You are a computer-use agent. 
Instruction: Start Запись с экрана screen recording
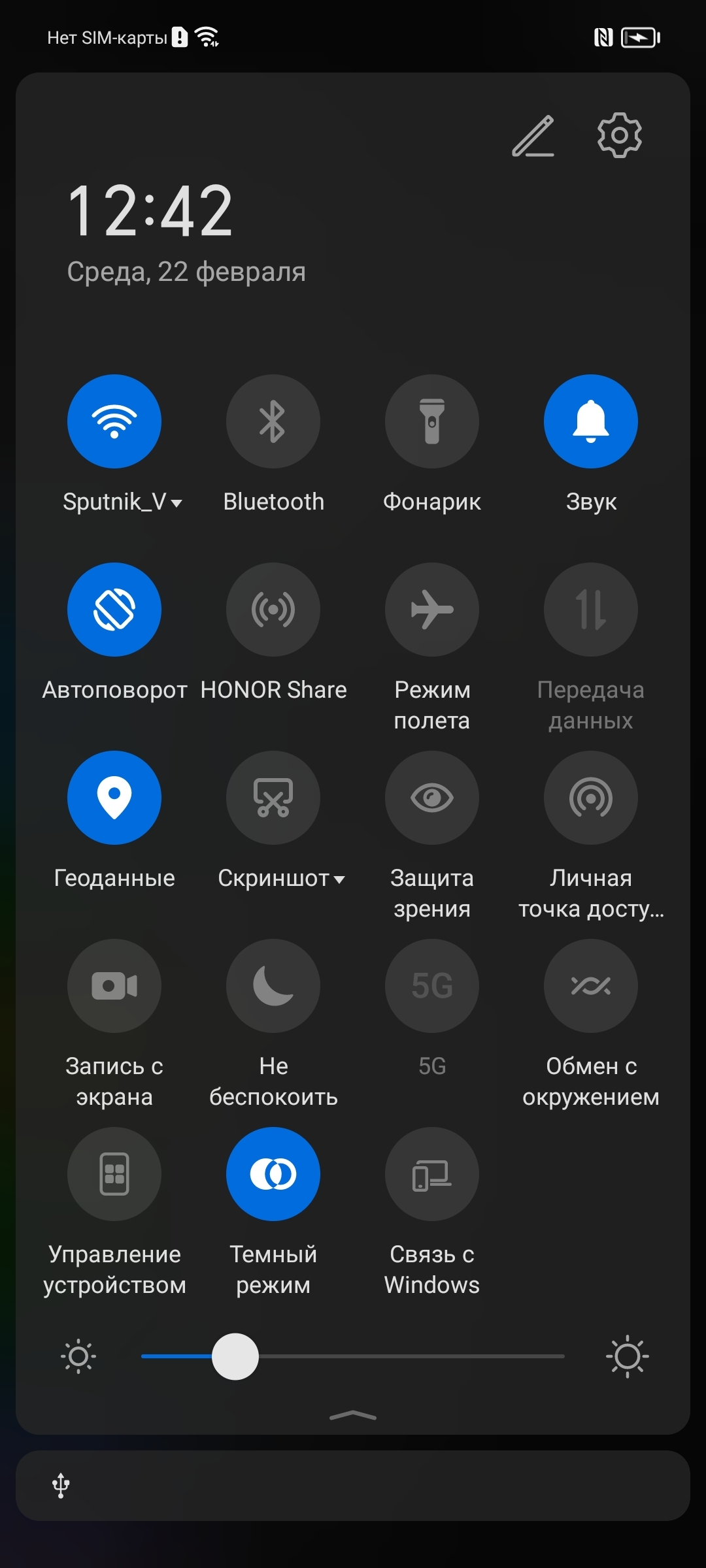tap(114, 986)
